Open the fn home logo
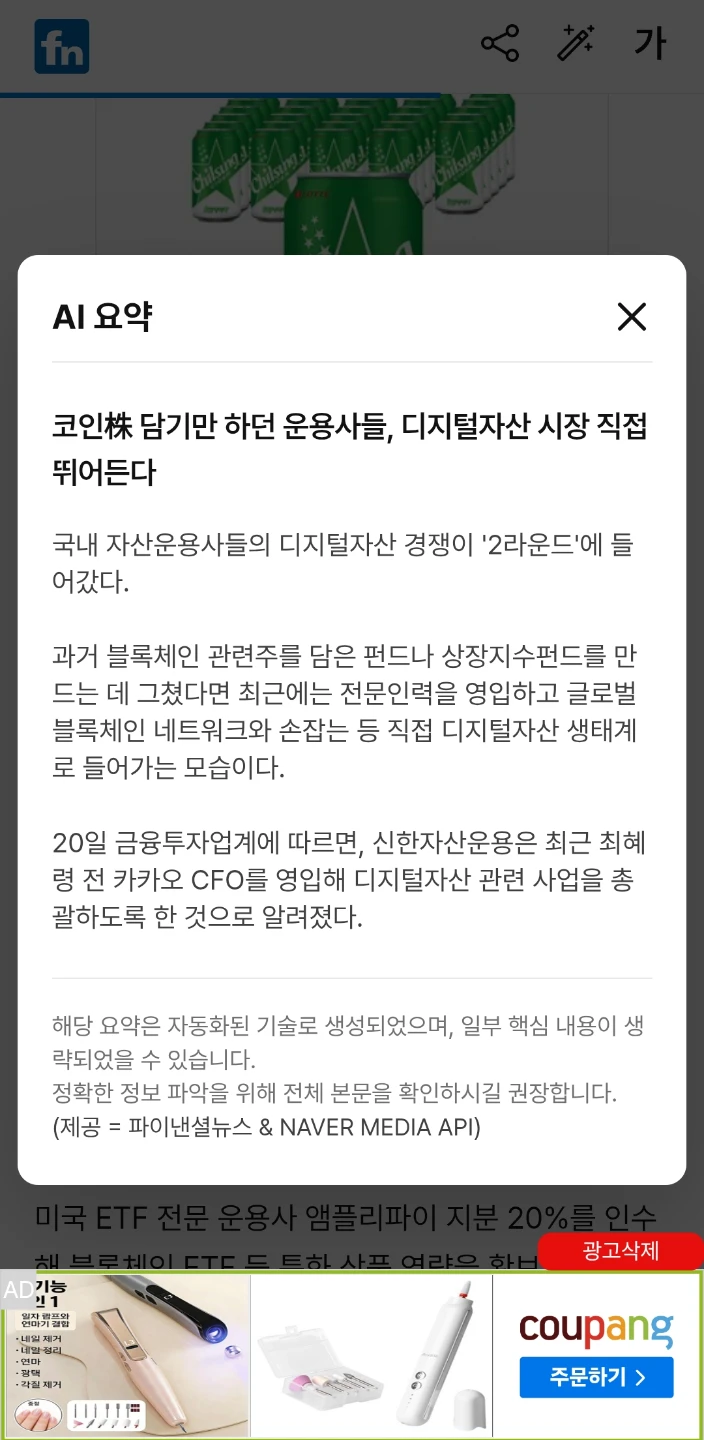The image size is (704, 1440). point(62,46)
